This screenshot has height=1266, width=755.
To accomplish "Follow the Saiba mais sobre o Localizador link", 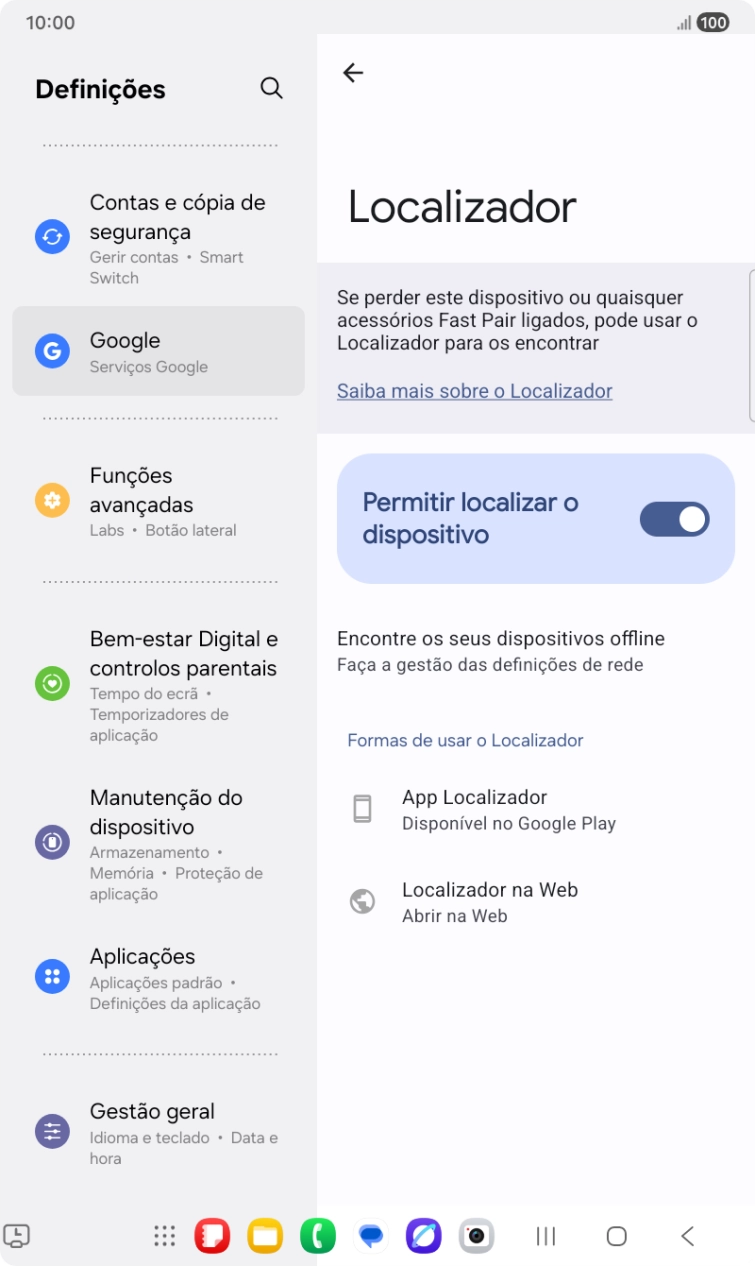I will (x=474, y=390).
